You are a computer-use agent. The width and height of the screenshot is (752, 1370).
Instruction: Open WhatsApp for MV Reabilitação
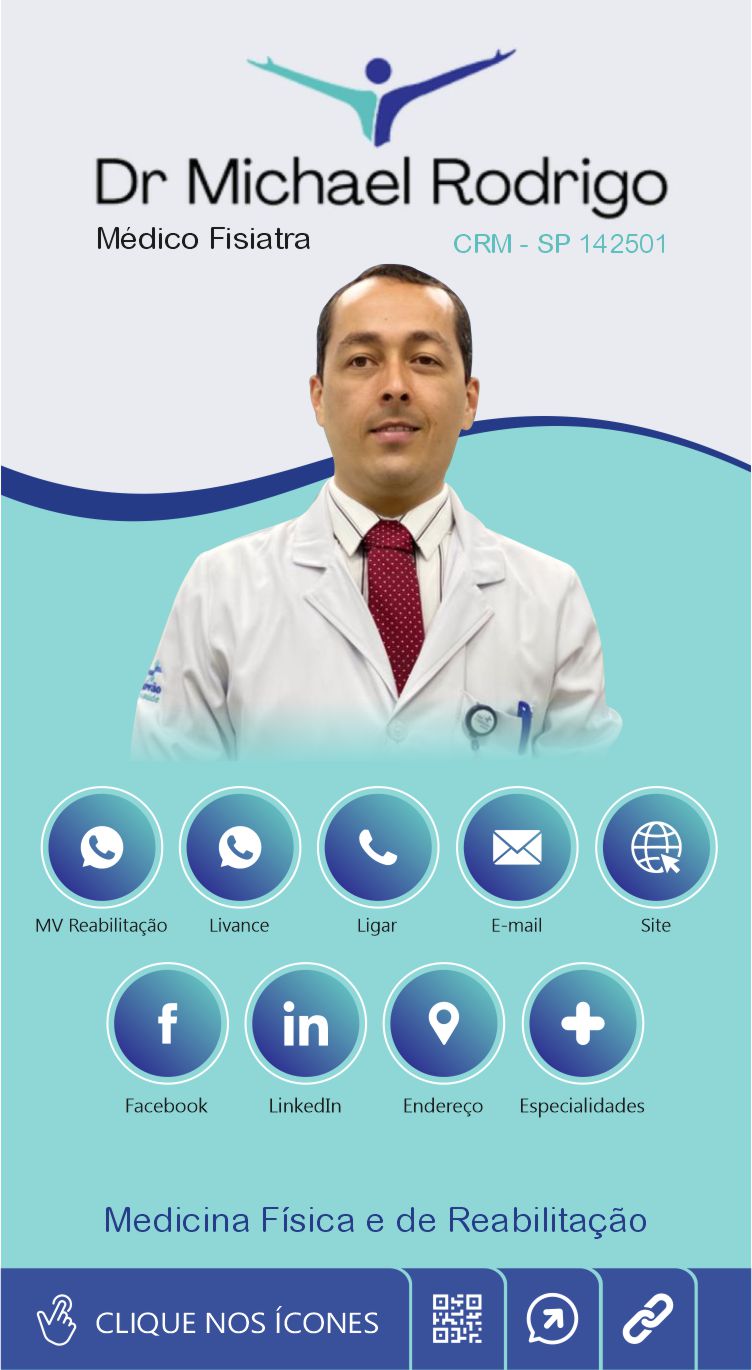101,847
